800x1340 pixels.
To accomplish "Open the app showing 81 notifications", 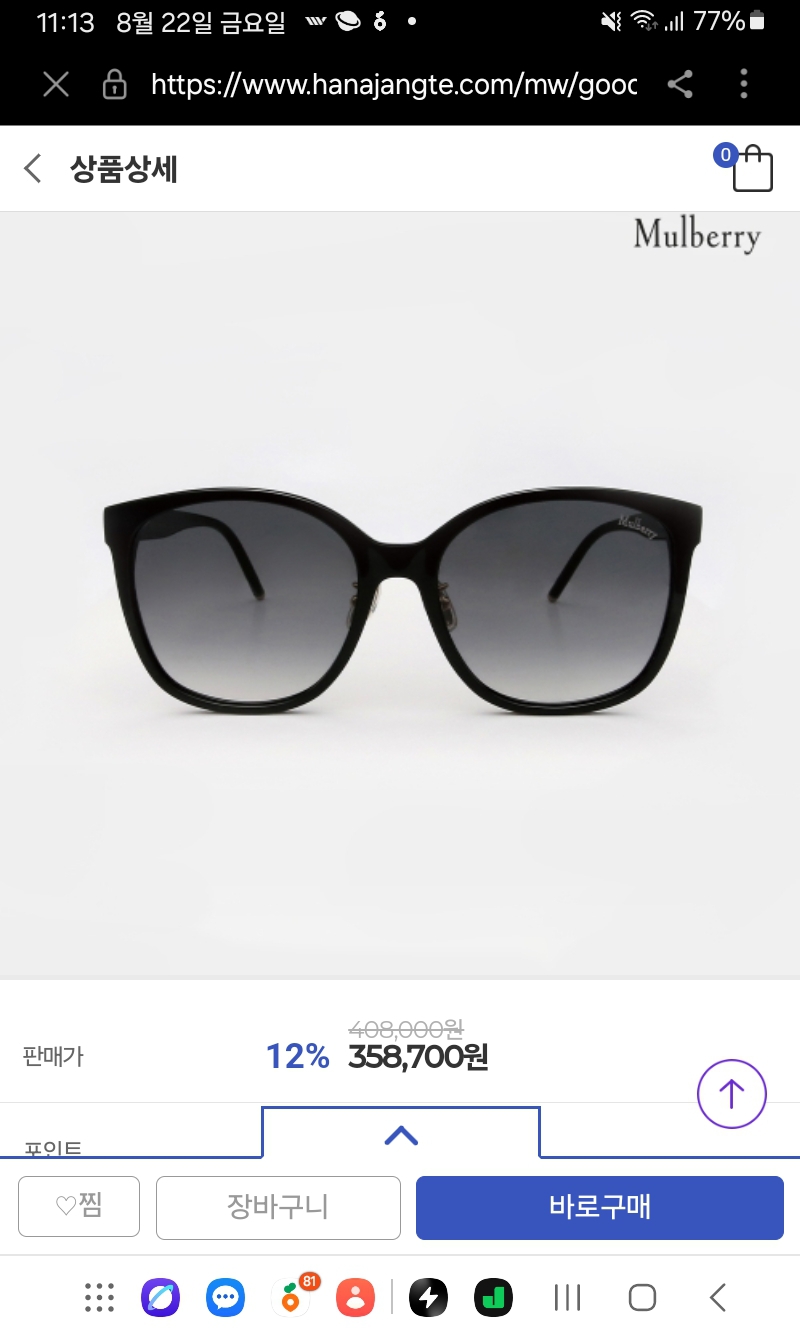I will pyautogui.click(x=291, y=1297).
